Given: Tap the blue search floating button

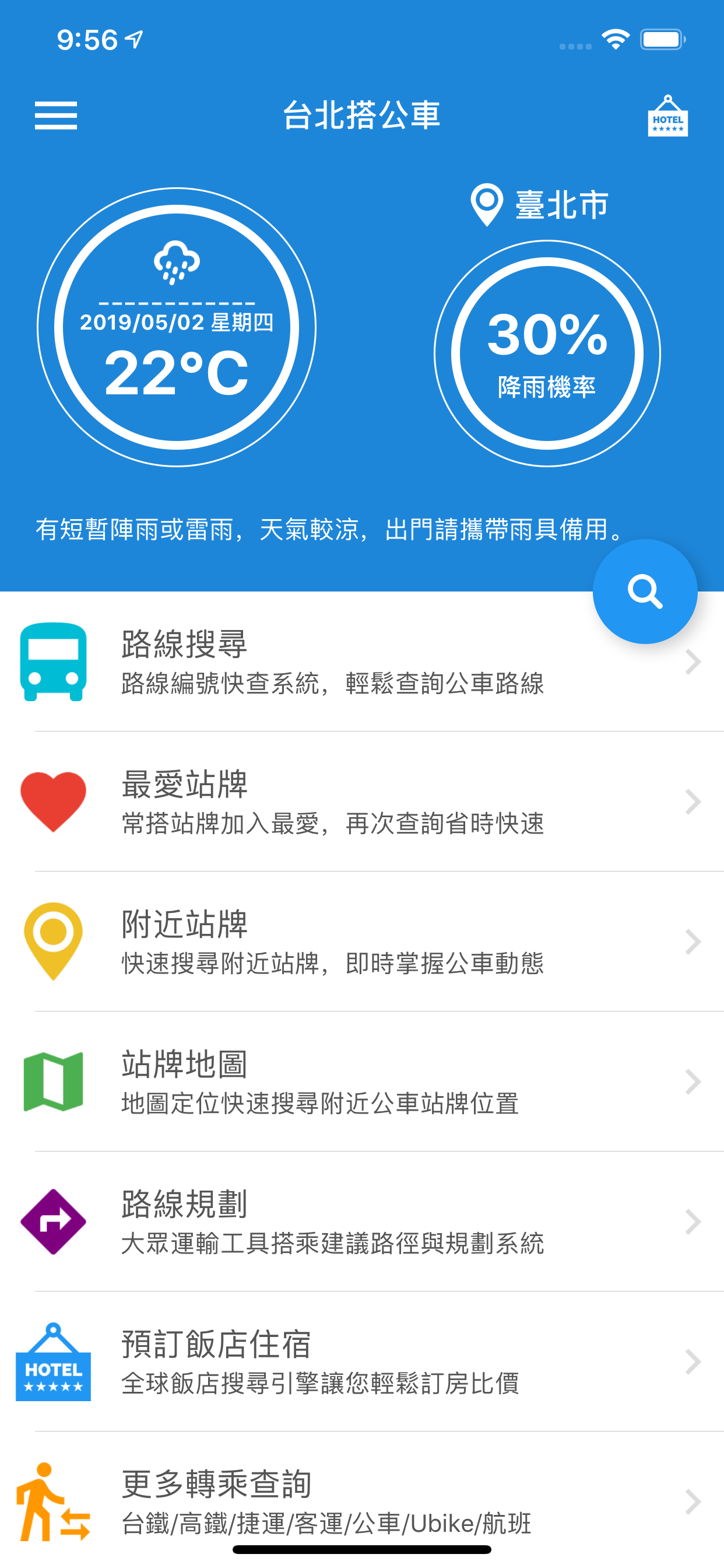Looking at the screenshot, I should tap(645, 591).
